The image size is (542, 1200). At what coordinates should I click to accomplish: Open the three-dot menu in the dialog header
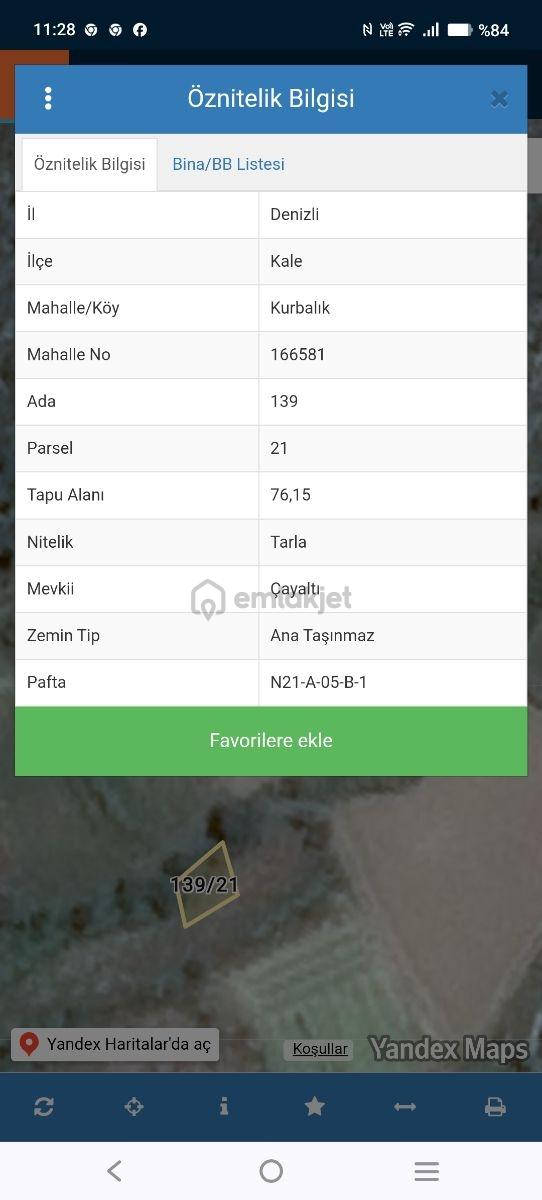click(48, 98)
